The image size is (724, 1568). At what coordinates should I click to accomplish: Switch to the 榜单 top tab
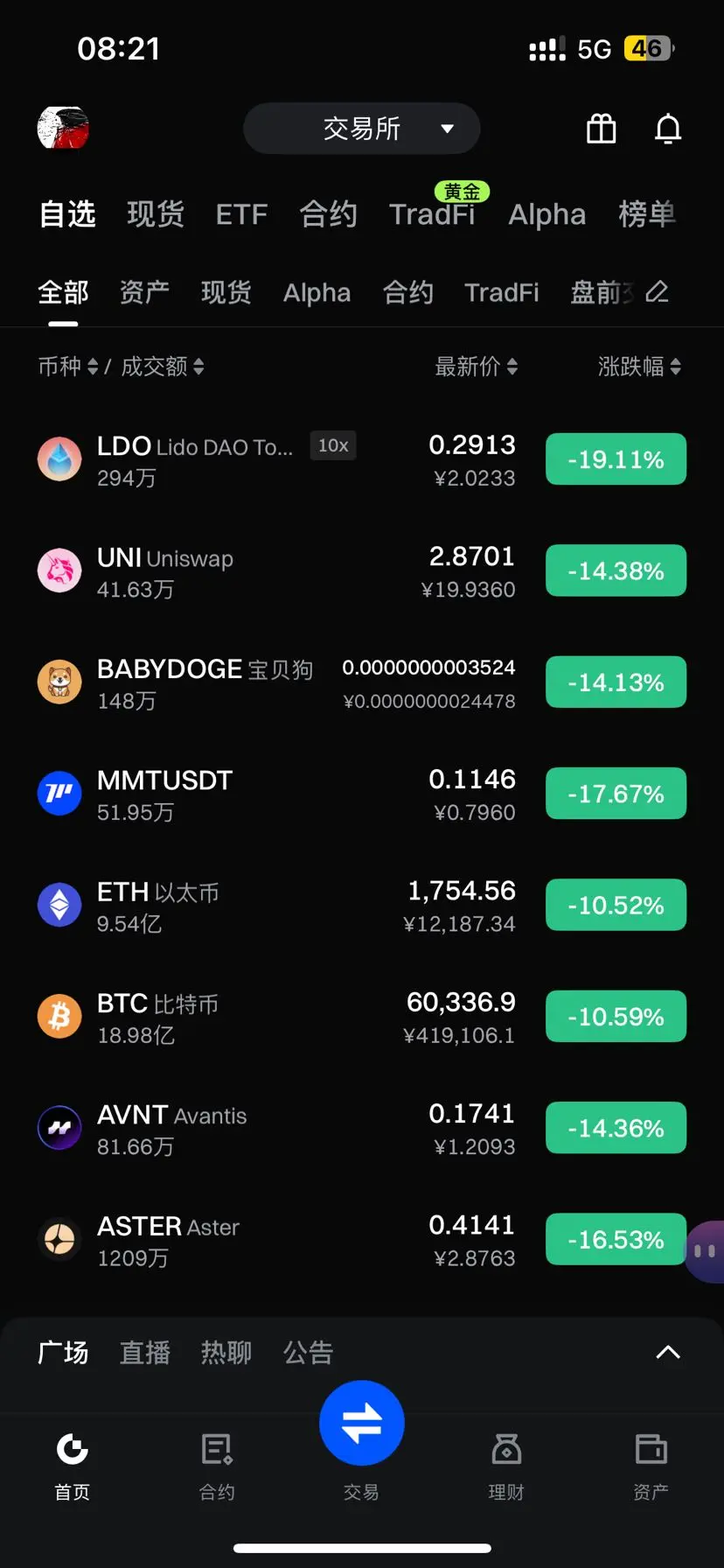pos(646,214)
